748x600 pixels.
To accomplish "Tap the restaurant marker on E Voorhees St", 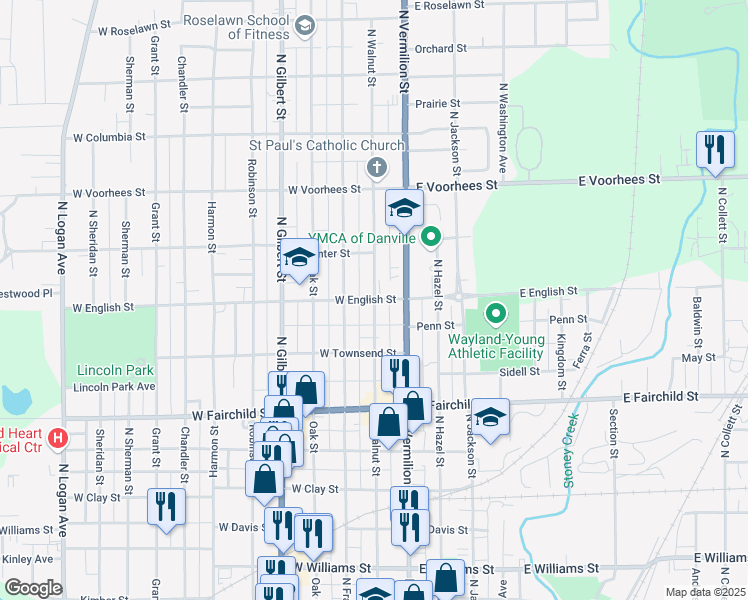I will point(714,151).
